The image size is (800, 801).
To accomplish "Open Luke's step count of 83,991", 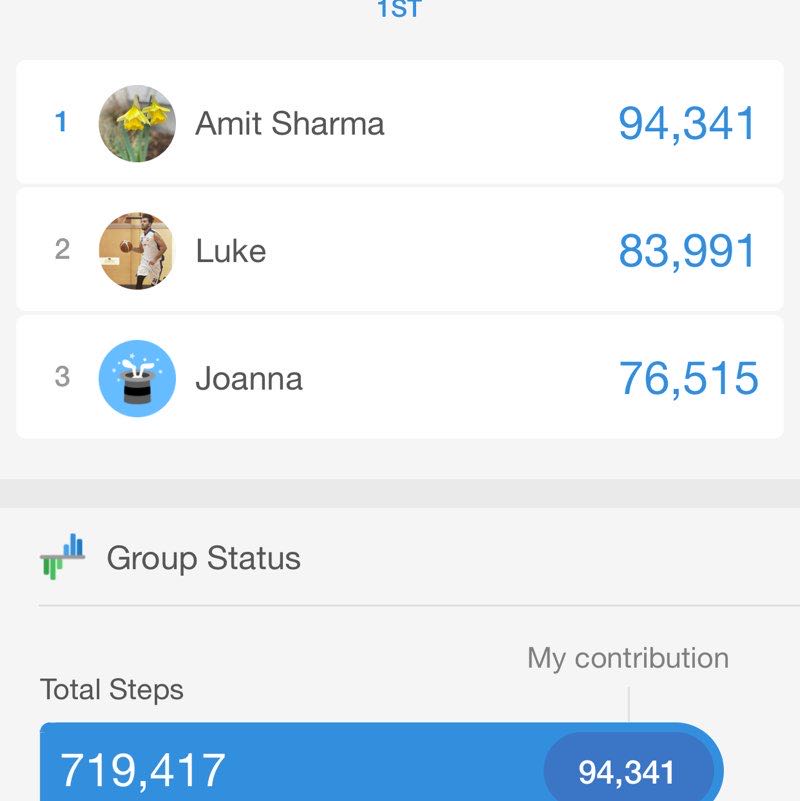I will (686, 249).
